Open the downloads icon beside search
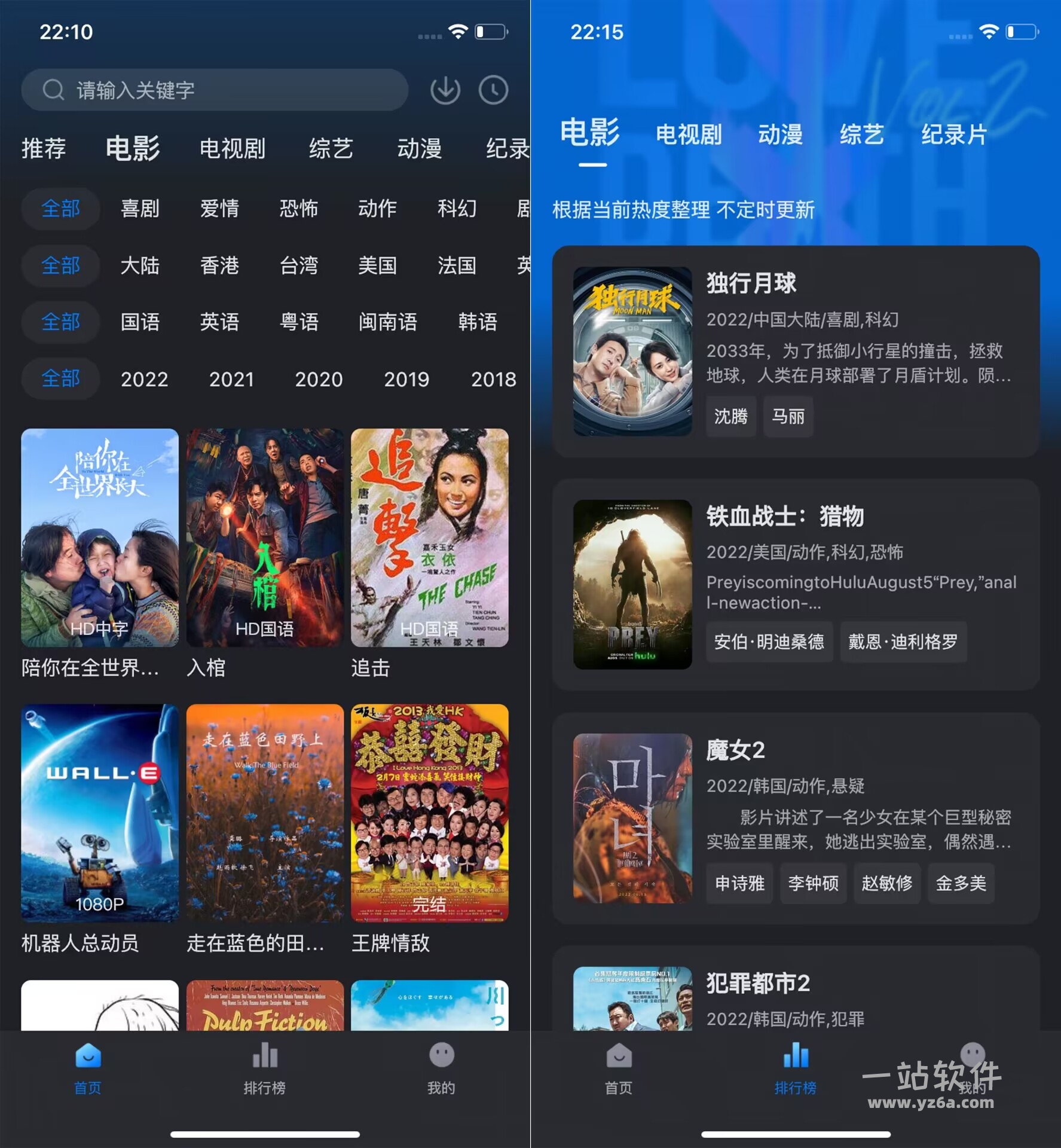The width and height of the screenshot is (1061, 1148). 445,90
